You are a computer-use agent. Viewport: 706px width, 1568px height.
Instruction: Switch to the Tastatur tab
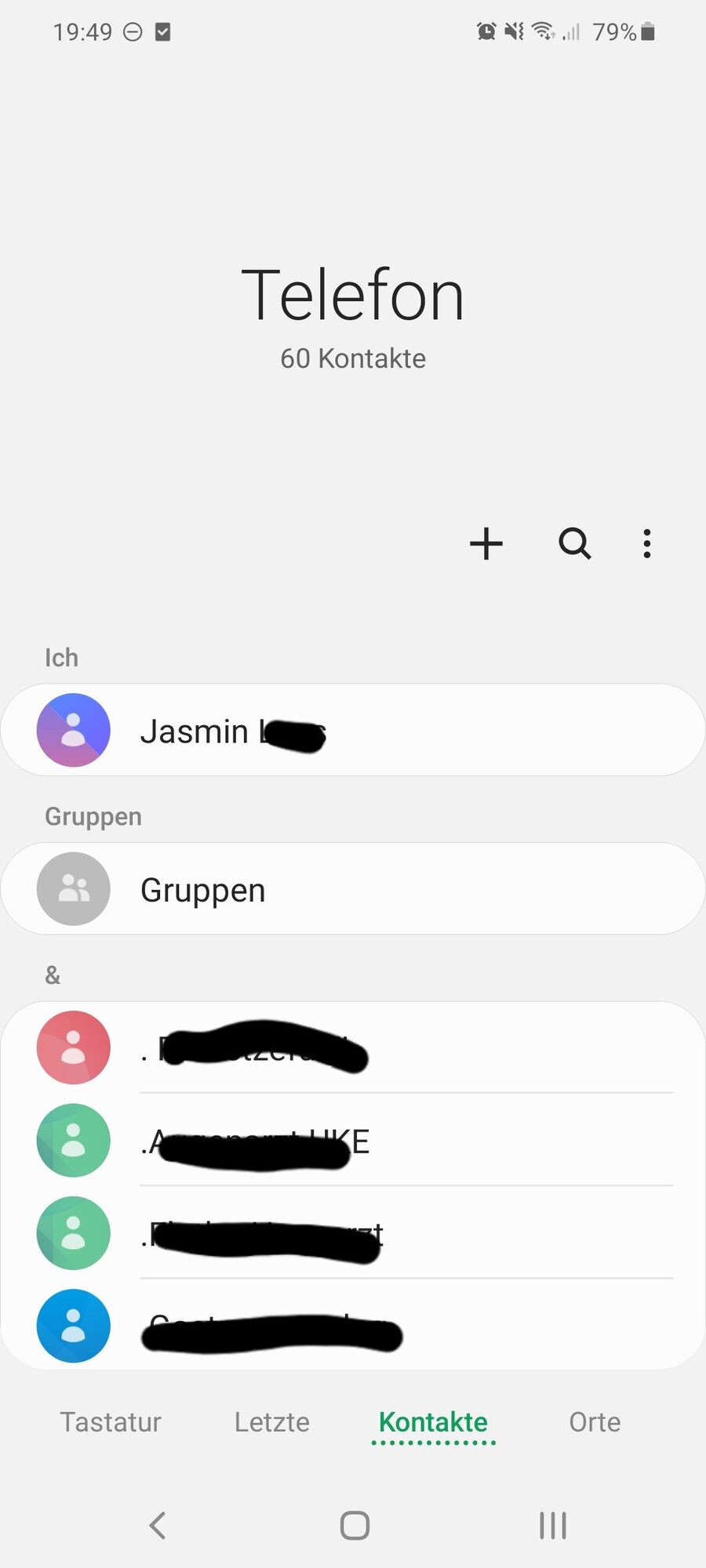coord(111,1421)
